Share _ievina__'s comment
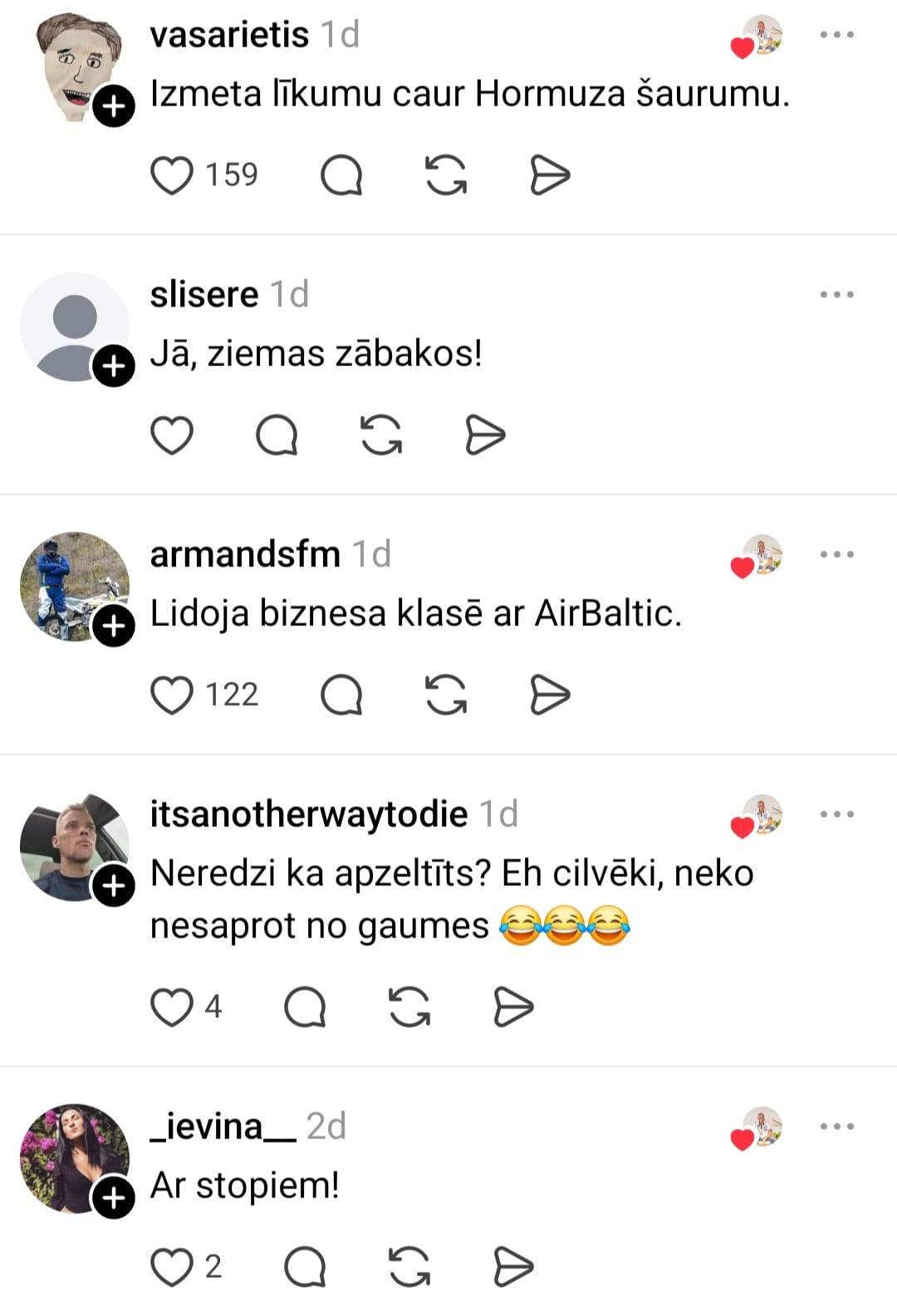 click(513, 1268)
